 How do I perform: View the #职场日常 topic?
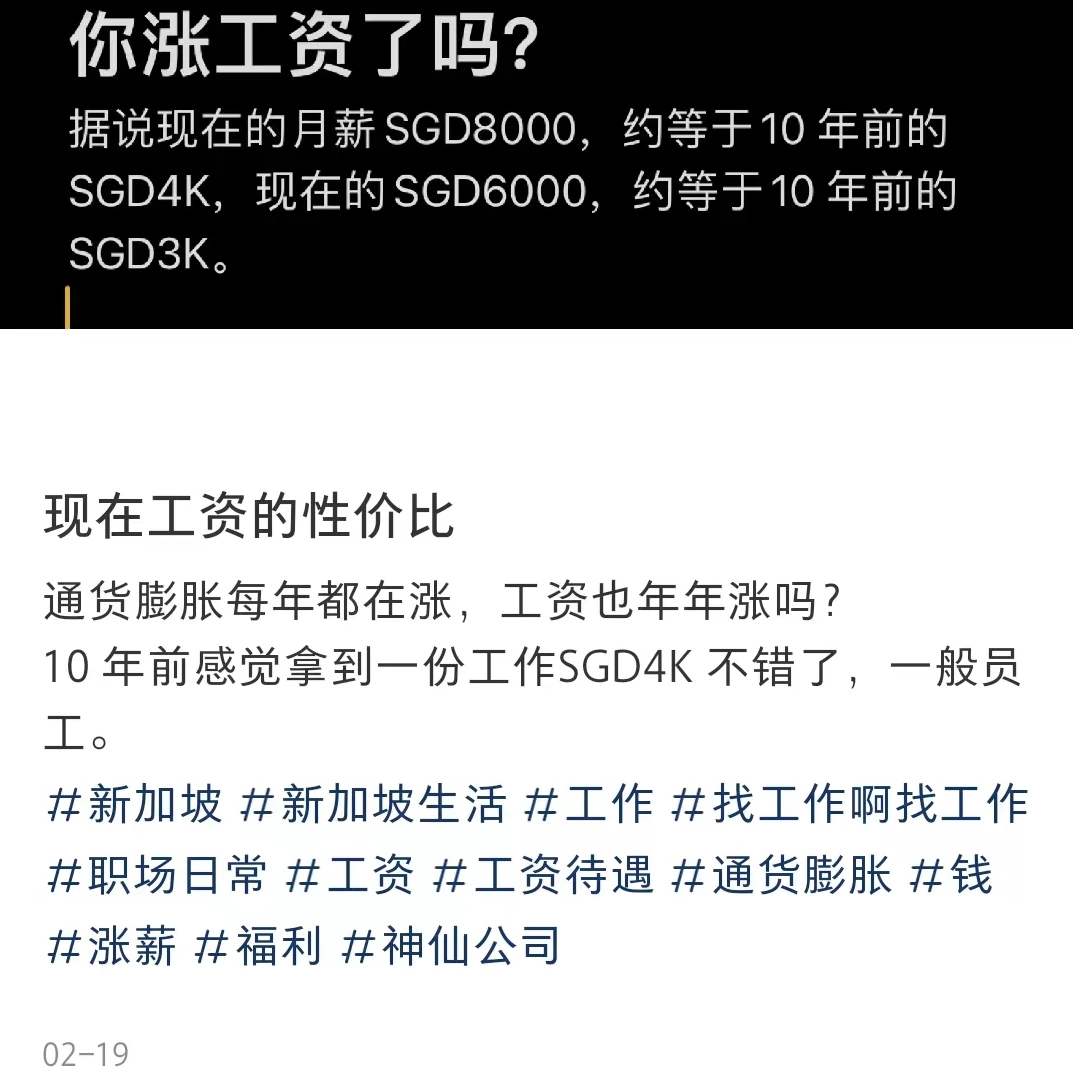(x=157, y=876)
